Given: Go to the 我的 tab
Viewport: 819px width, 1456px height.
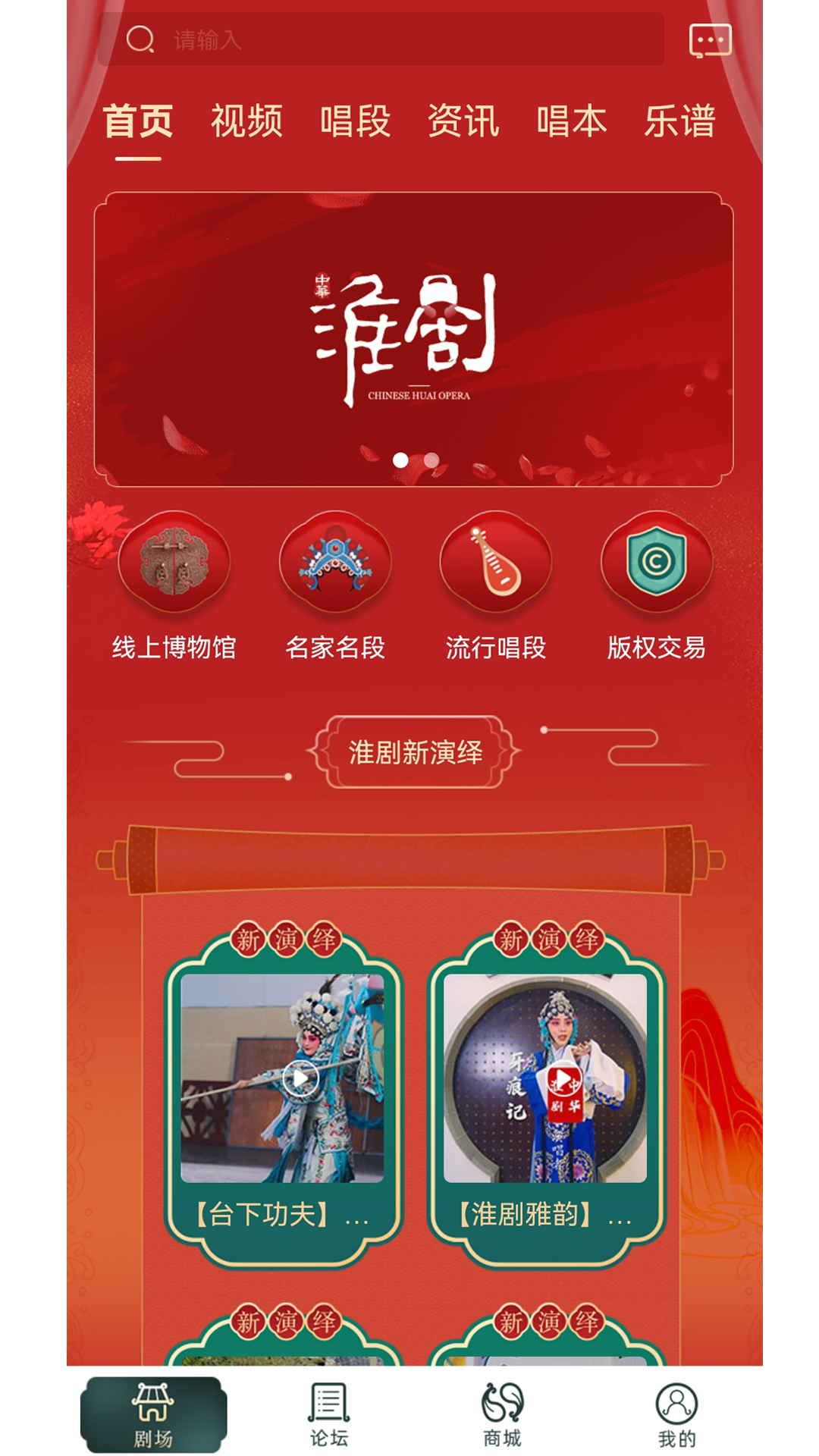Looking at the screenshot, I should (676, 1414).
